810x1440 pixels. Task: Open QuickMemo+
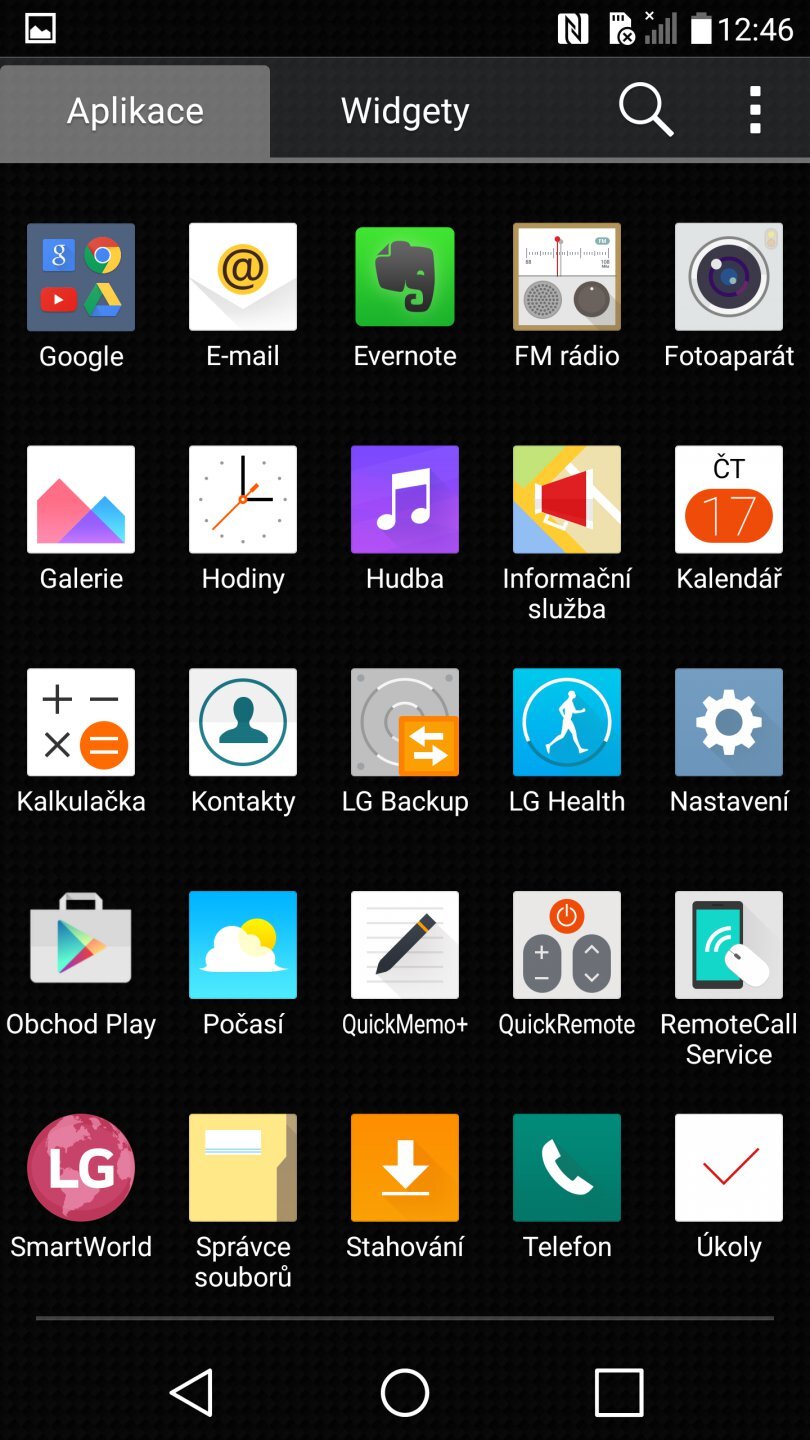tap(404, 945)
